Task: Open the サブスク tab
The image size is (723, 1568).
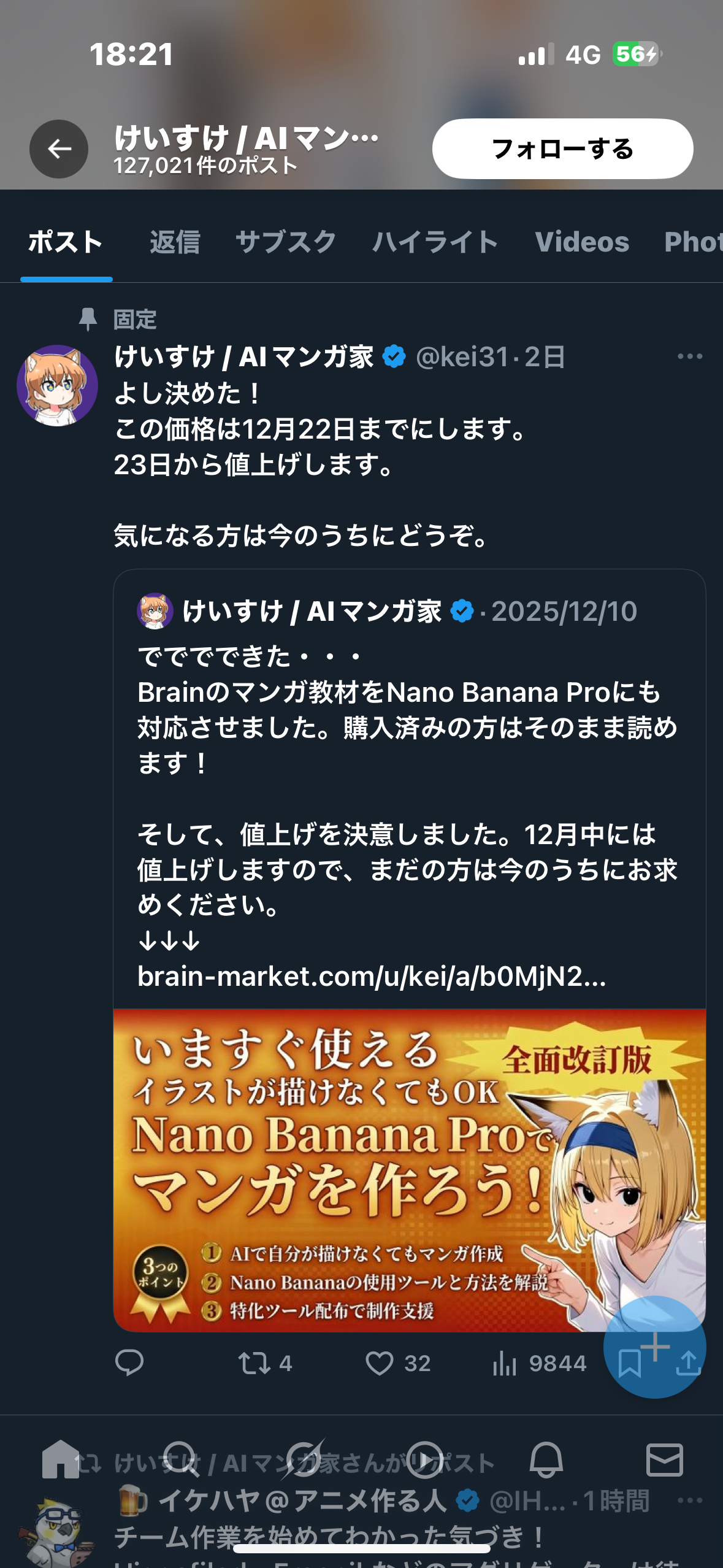Action: click(286, 242)
